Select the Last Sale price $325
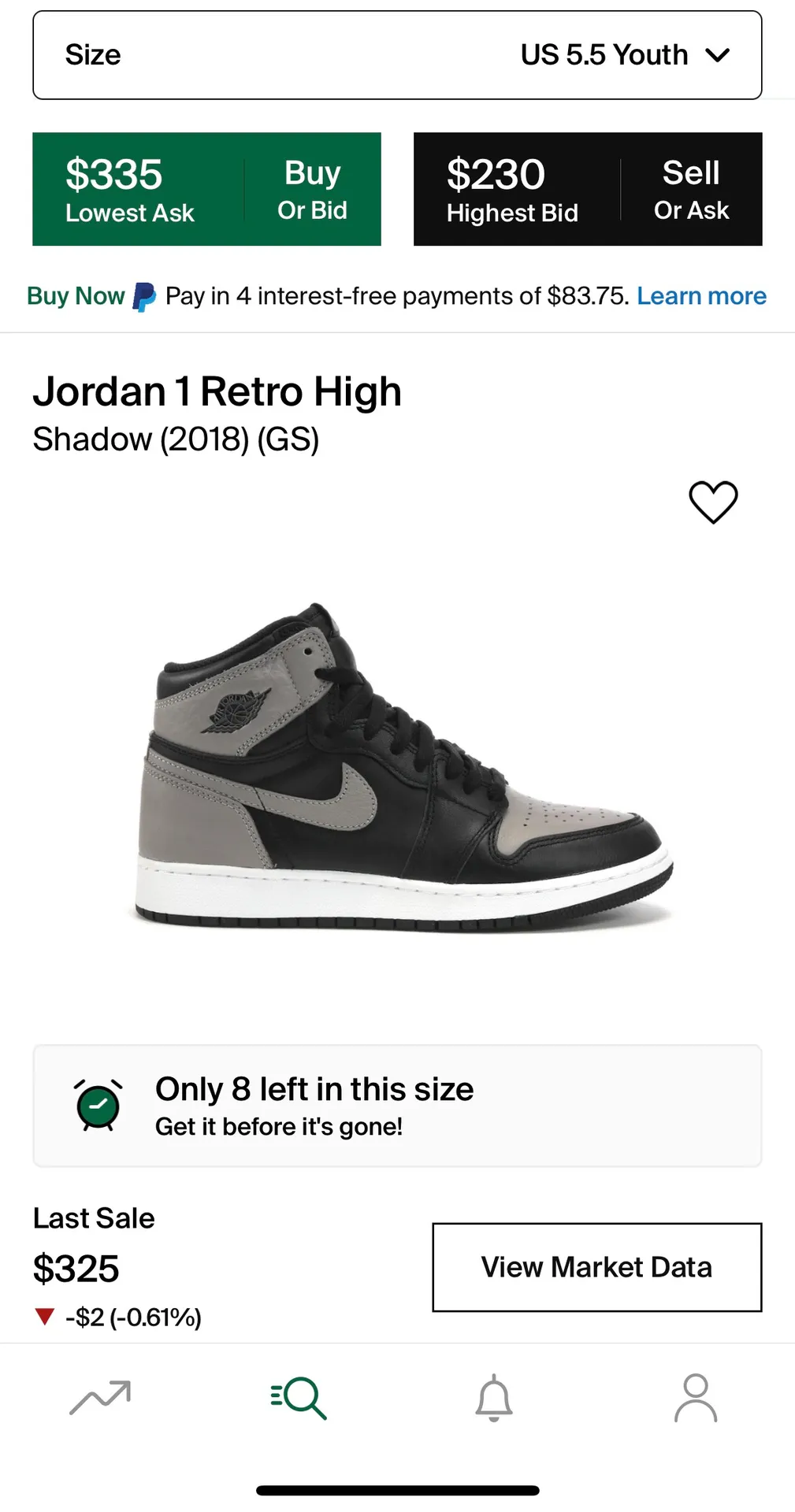The width and height of the screenshot is (795, 1512). (x=75, y=1268)
